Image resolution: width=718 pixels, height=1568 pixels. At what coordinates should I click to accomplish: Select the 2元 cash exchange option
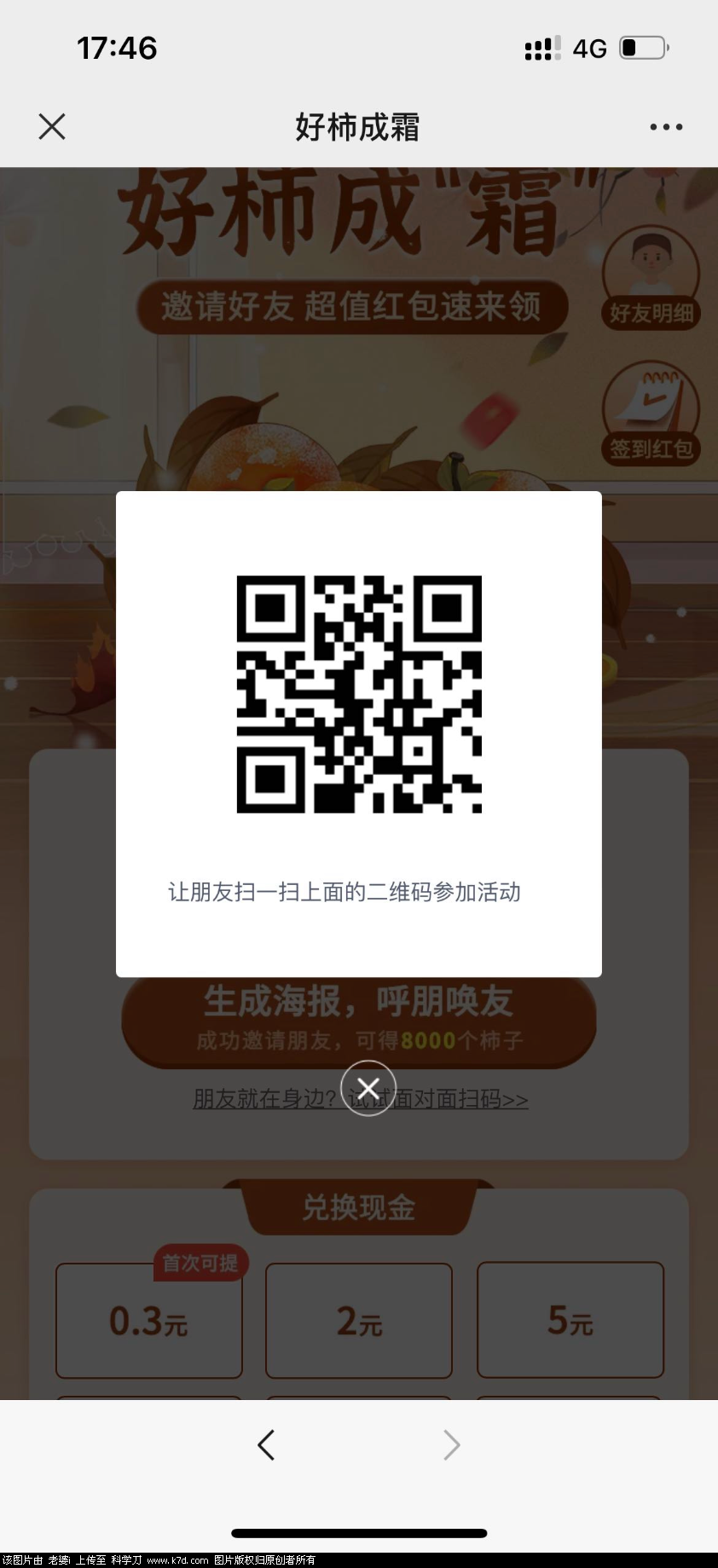[x=359, y=1320]
